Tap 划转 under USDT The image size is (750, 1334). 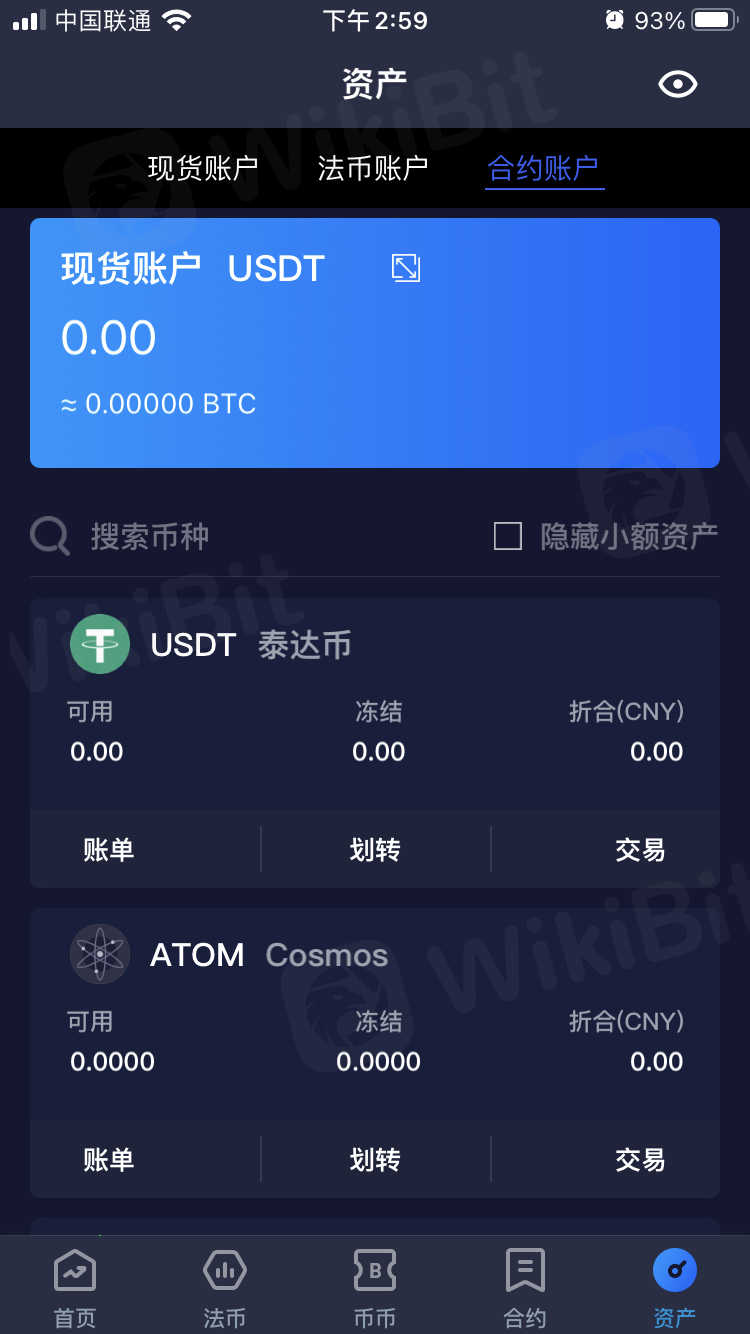click(375, 850)
